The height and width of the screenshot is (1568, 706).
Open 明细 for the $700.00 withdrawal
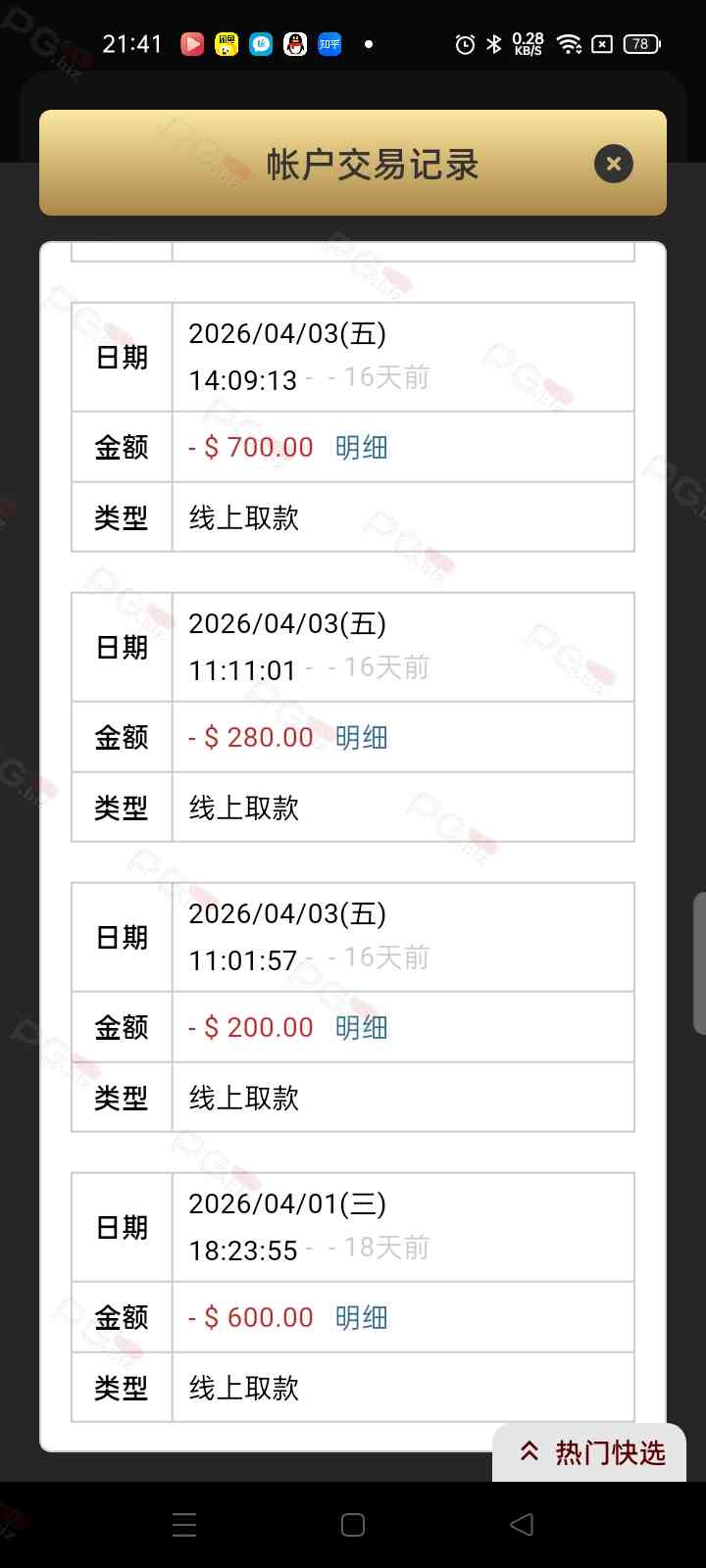361,448
